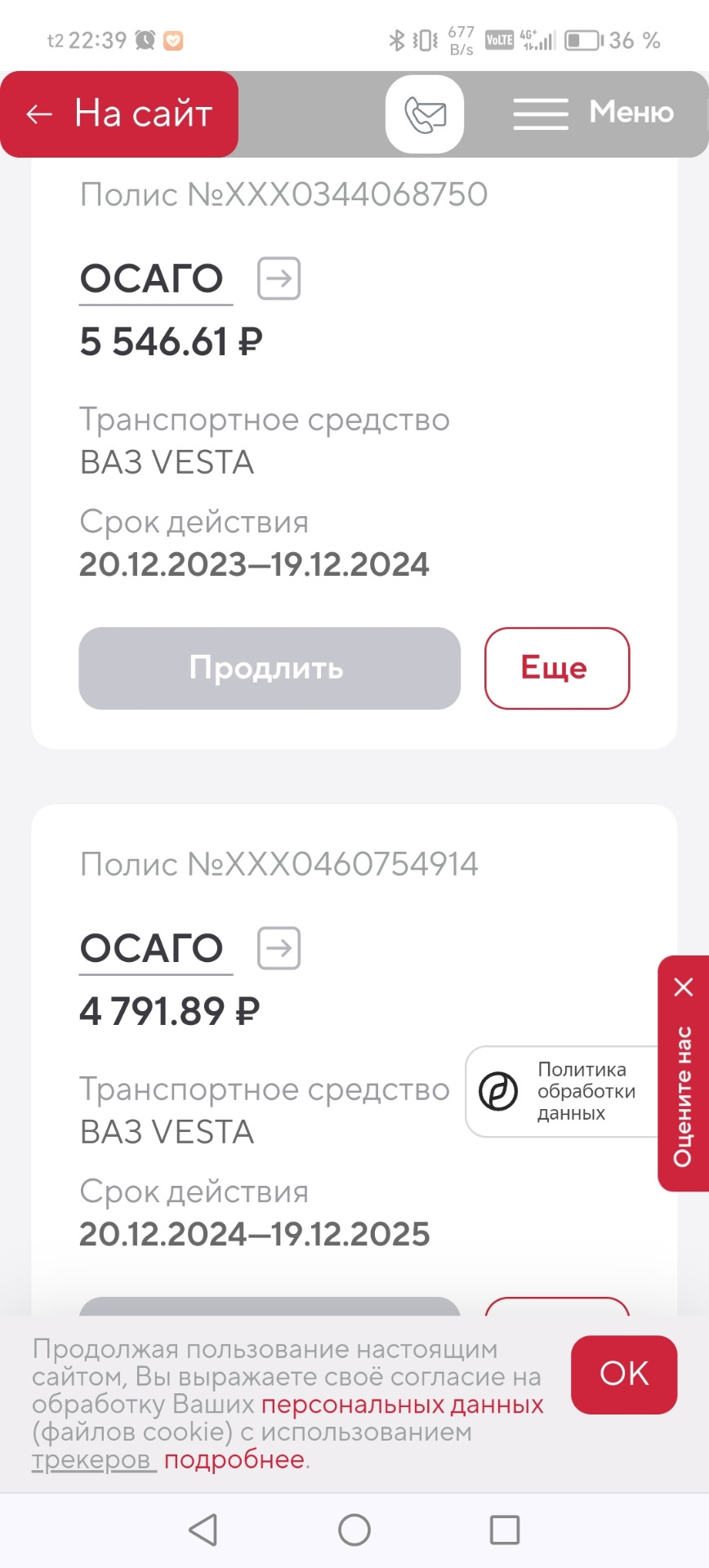
Task: Open the «персональных данных» link
Action: 402,1404
